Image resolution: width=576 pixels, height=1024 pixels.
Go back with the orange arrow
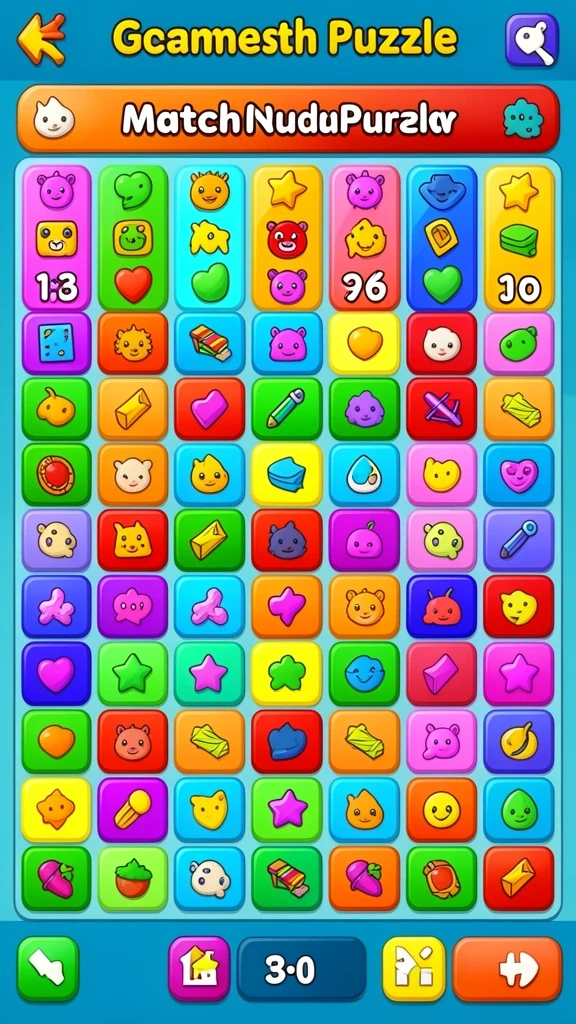click(42, 39)
